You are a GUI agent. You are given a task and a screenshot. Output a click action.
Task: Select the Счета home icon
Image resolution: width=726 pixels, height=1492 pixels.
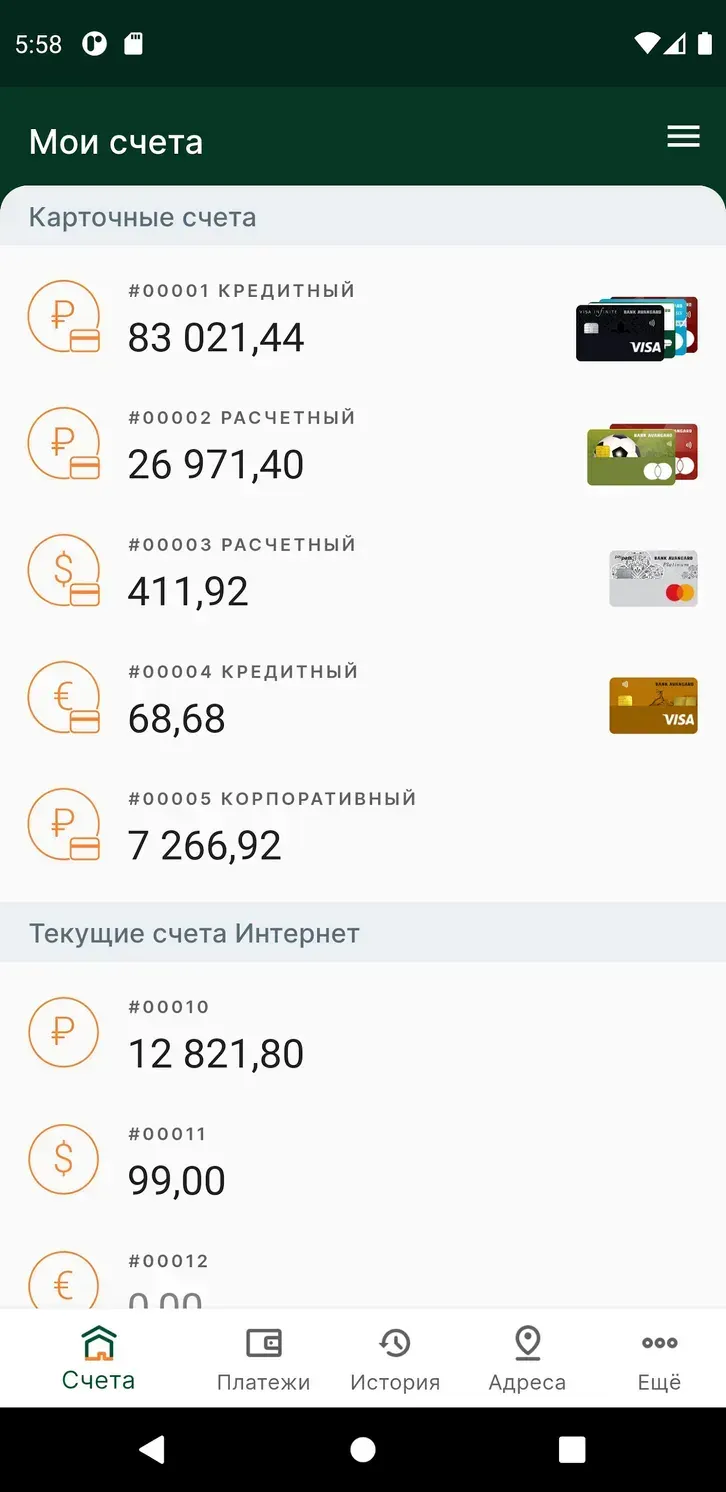coord(97,1343)
